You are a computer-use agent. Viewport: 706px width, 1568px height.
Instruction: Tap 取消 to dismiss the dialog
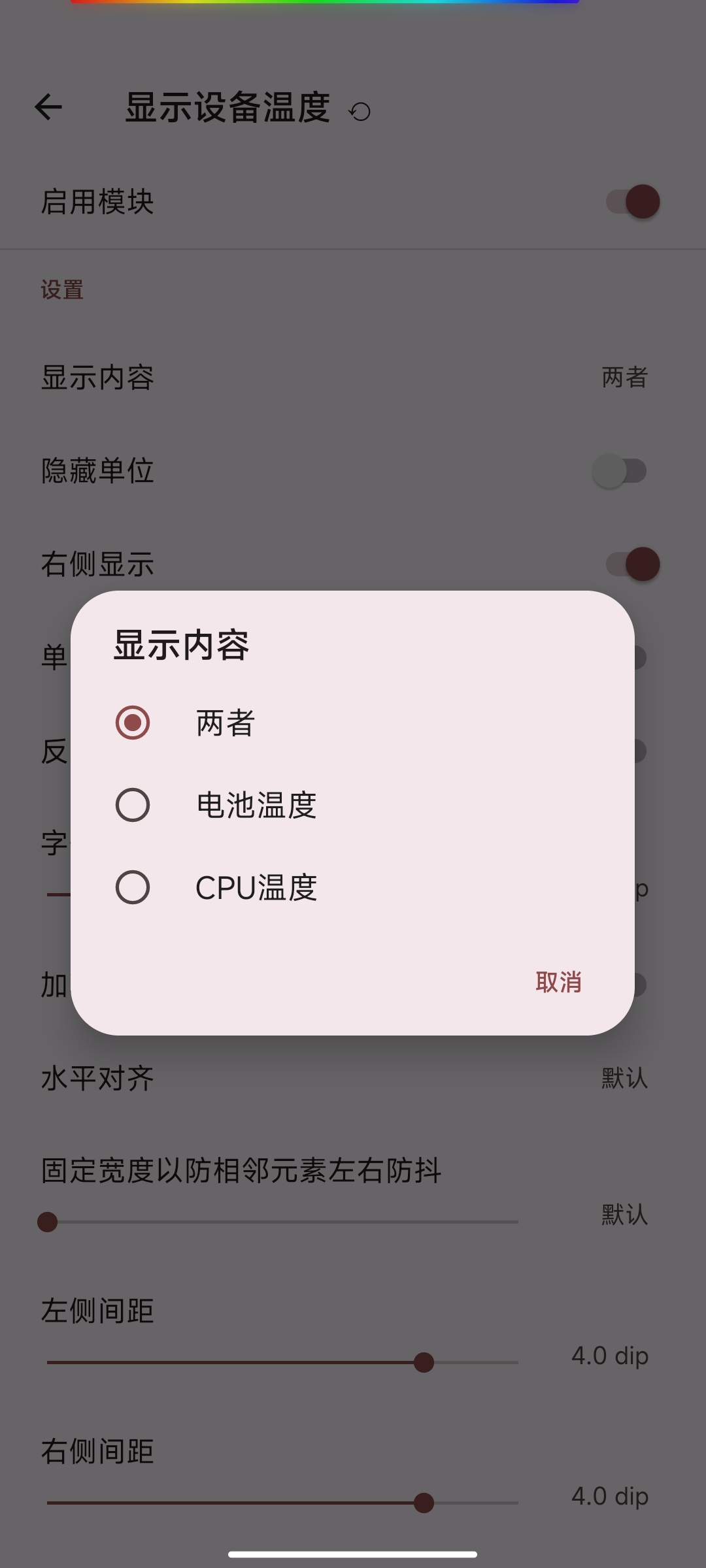coord(559,982)
